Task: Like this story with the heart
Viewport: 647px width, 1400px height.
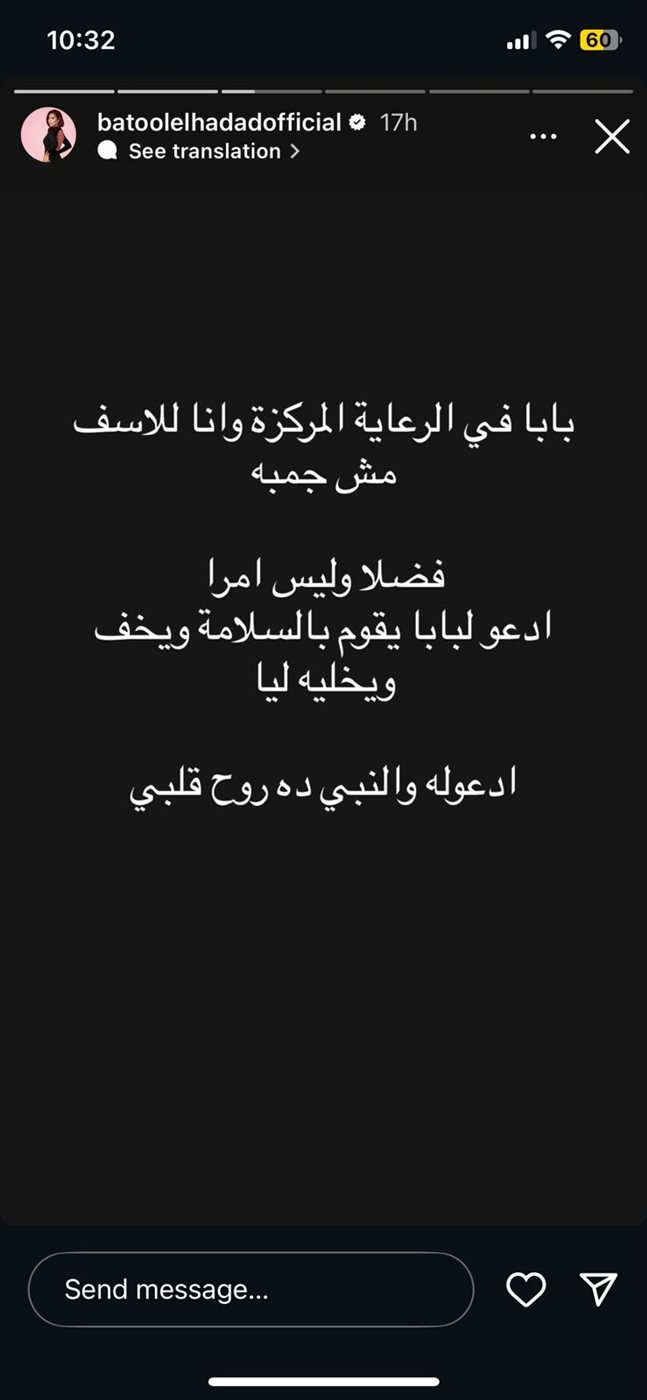Action: (x=526, y=1290)
